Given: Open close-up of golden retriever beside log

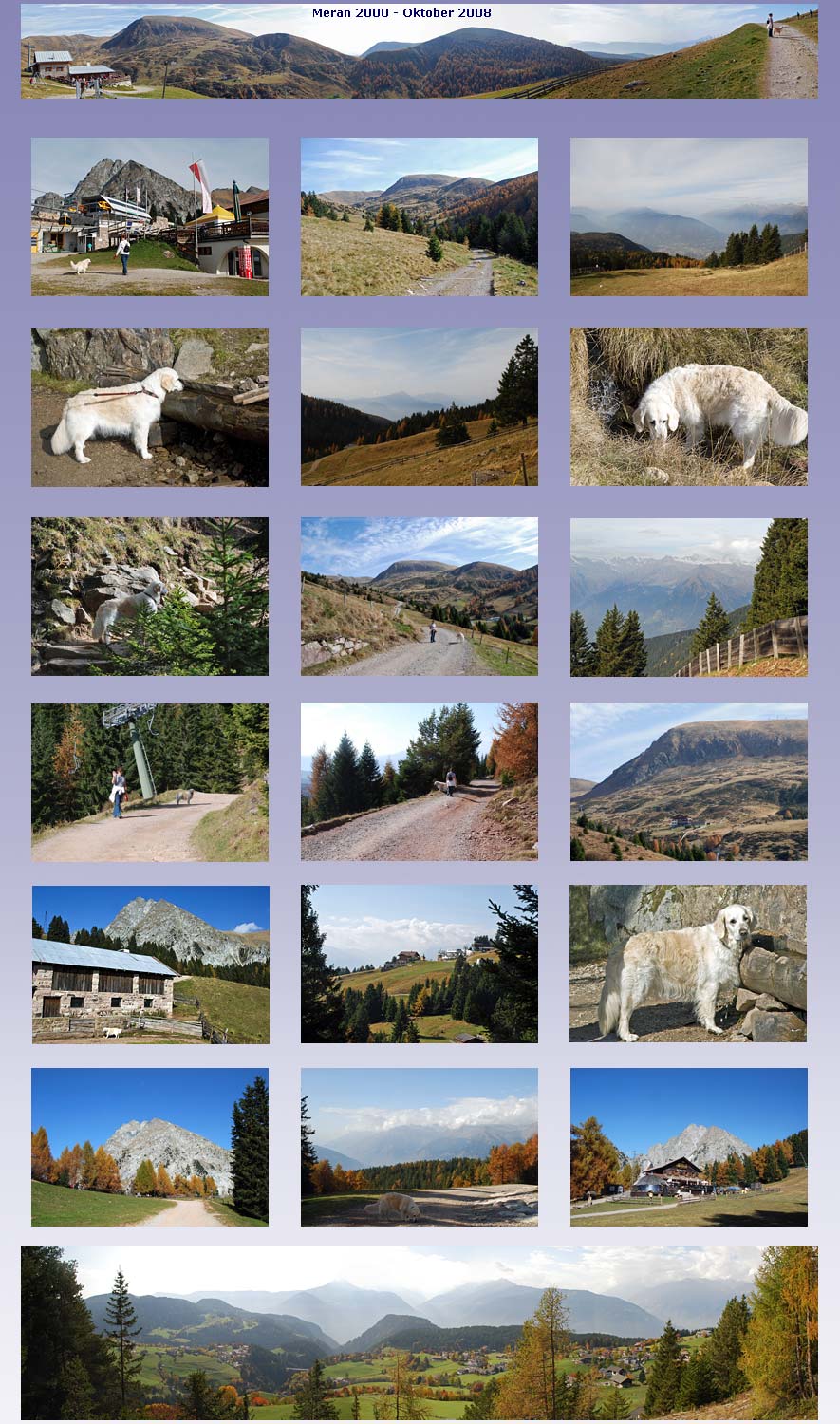Looking at the screenshot, I should click(688, 965).
